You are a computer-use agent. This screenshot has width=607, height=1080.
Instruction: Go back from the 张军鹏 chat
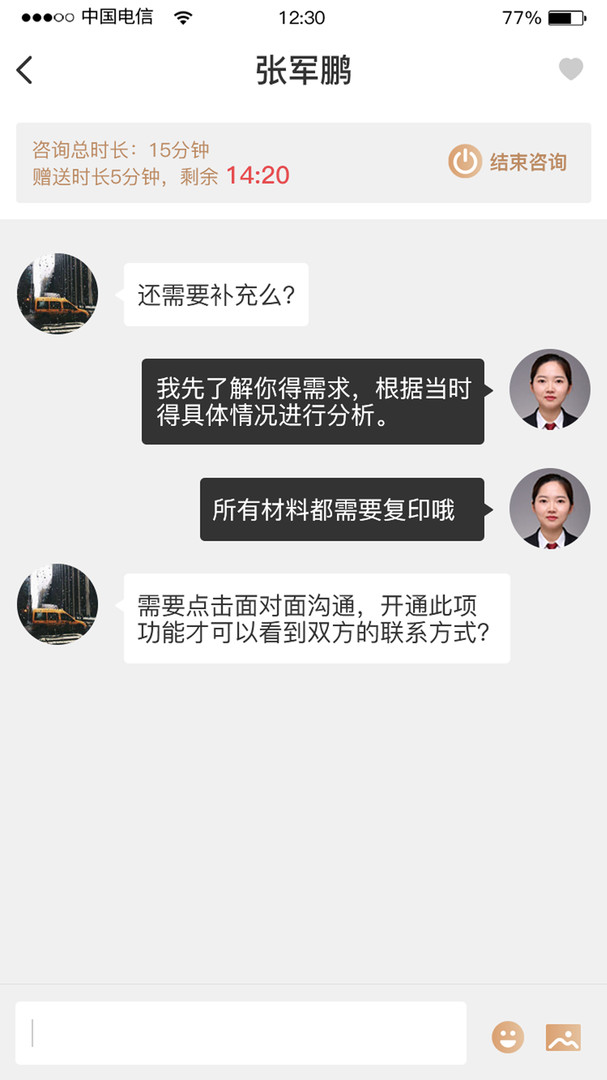(25, 70)
